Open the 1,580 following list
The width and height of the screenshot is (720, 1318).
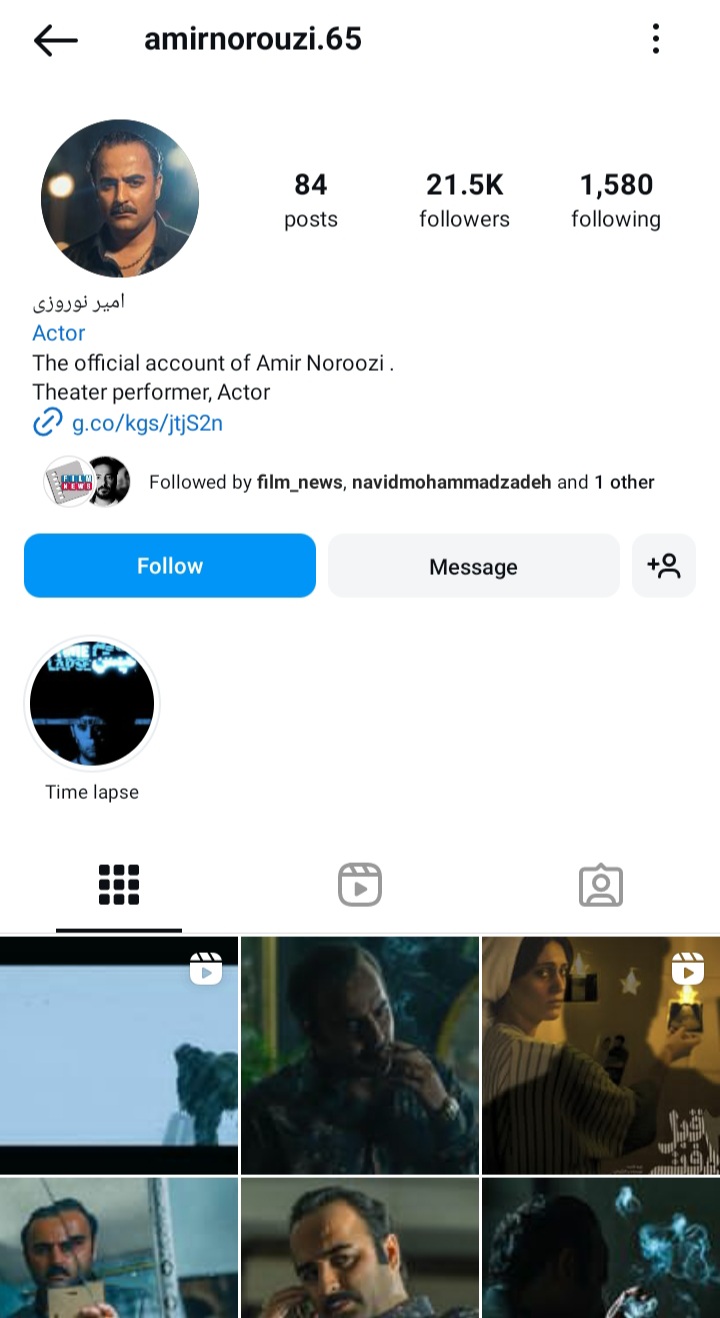click(615, 199)
